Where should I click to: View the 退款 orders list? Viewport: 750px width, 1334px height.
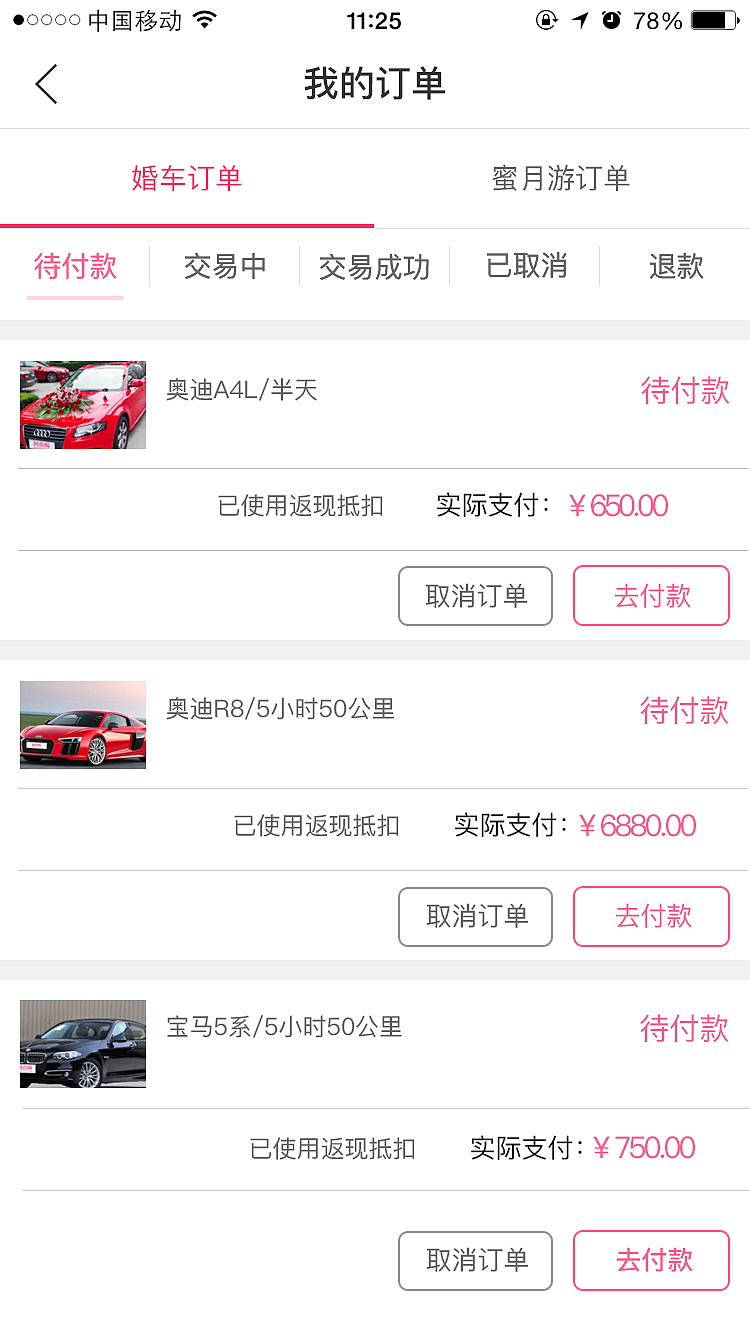tap(676, 266)
